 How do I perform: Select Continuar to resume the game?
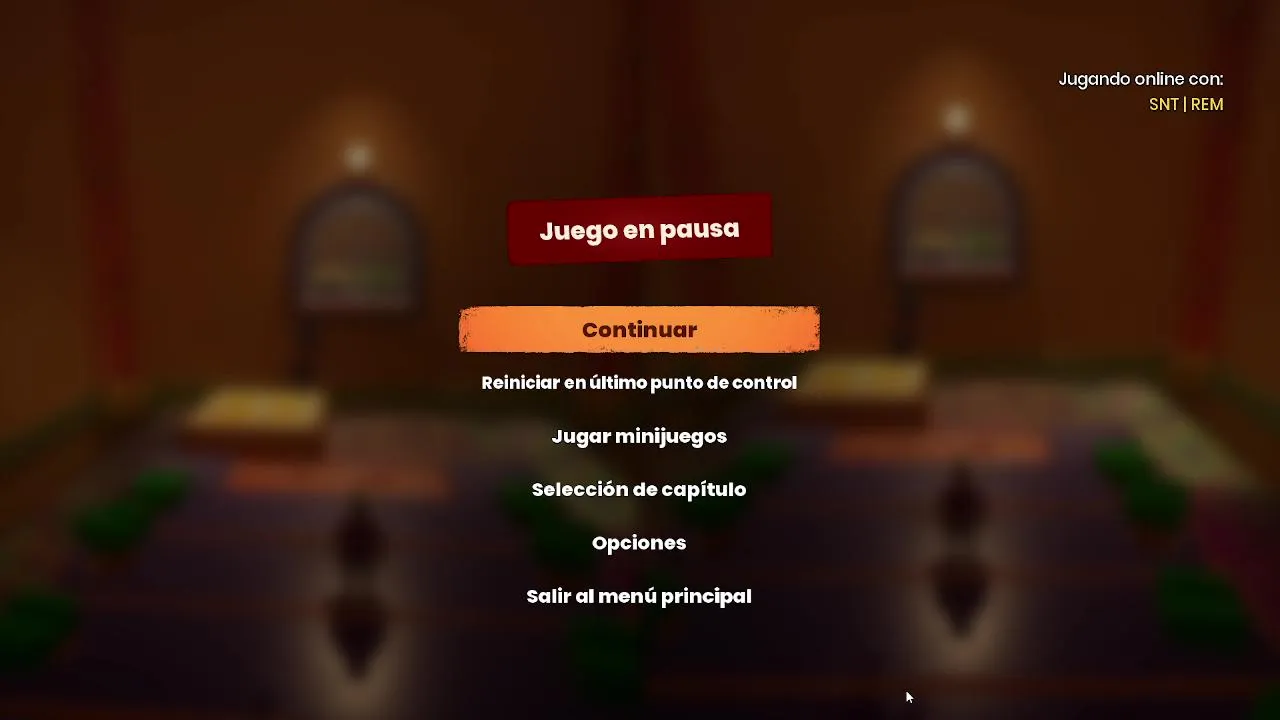(639, 330)
